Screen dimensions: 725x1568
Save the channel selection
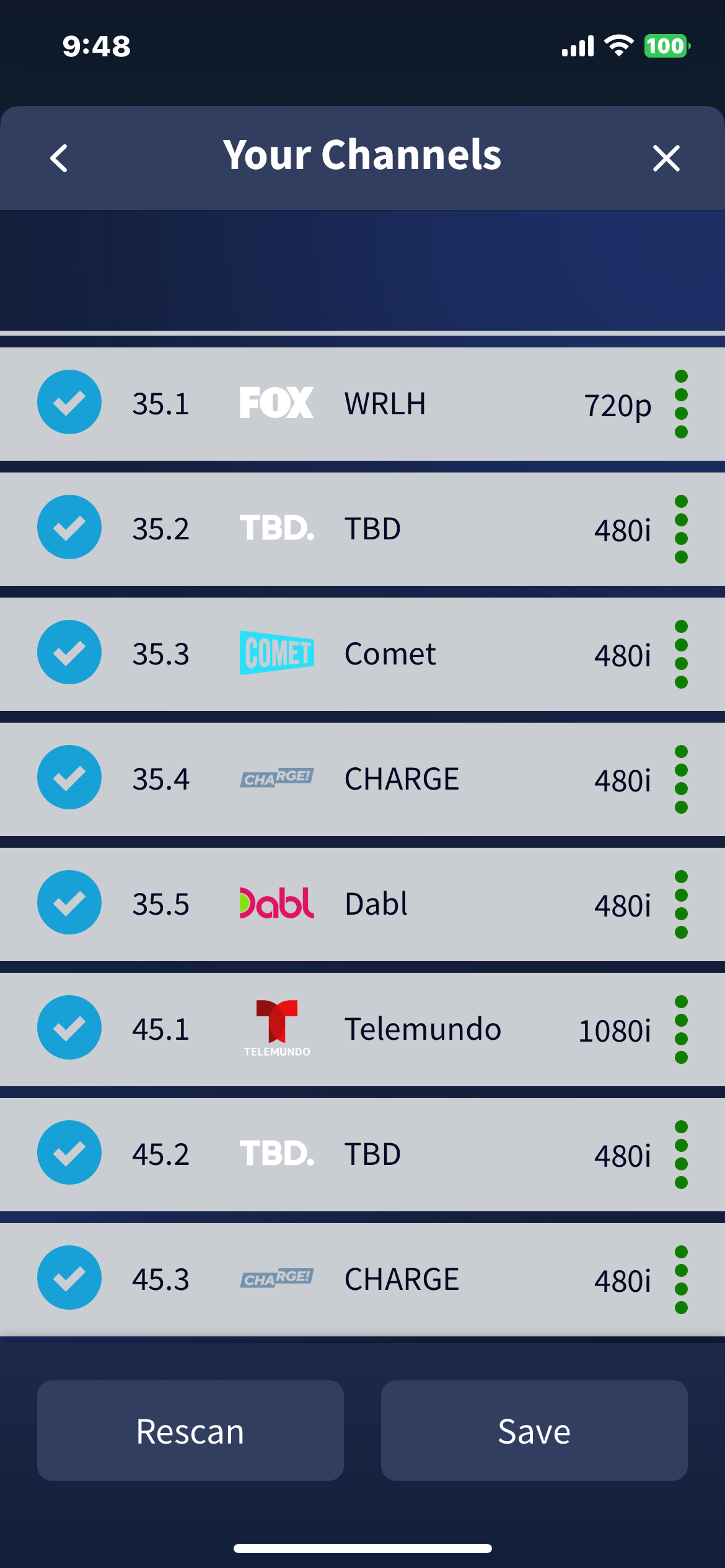[x=534, y=1431]
